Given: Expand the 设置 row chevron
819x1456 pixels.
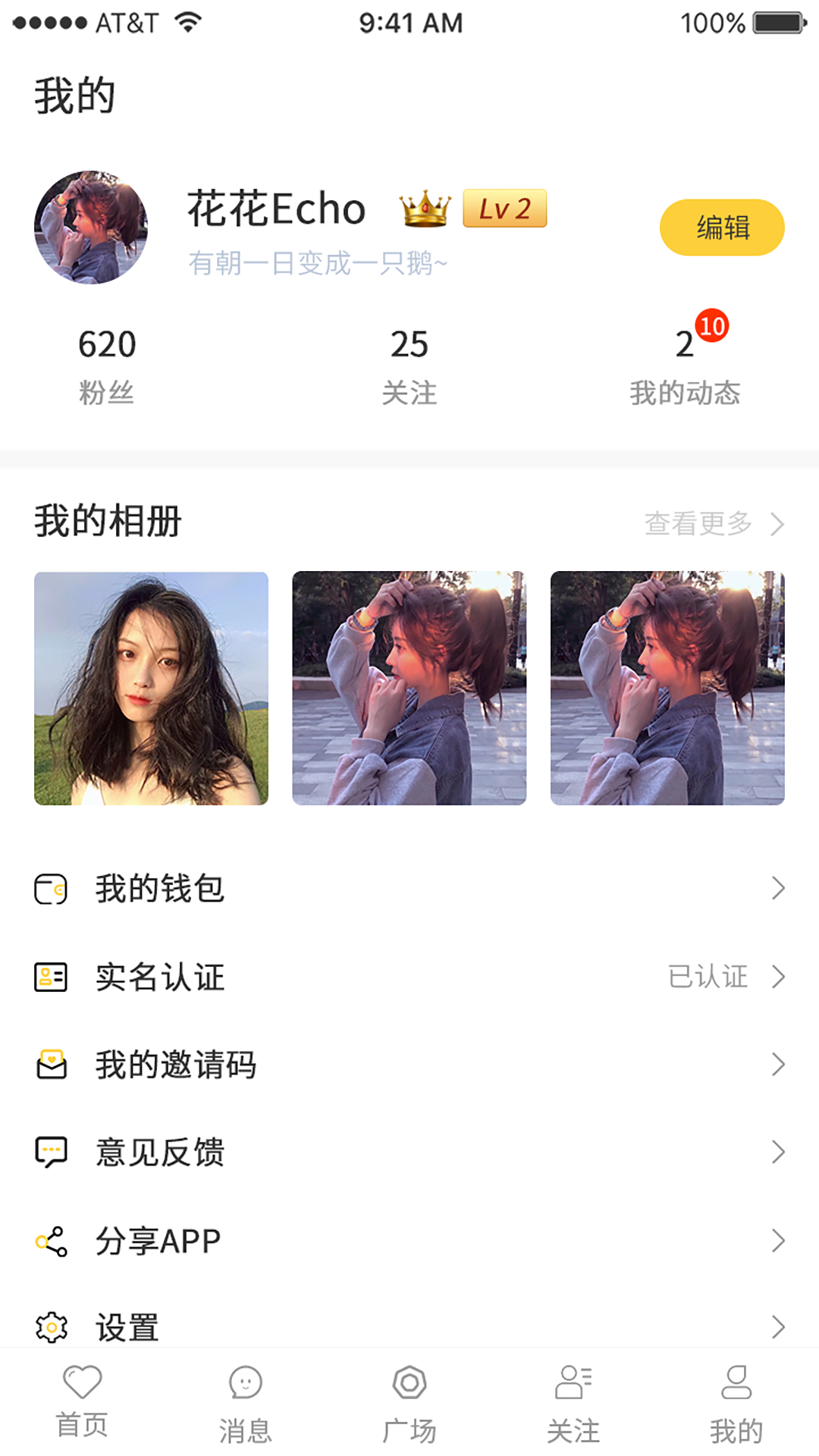Looking at the screenshot, I should 780,1327.
